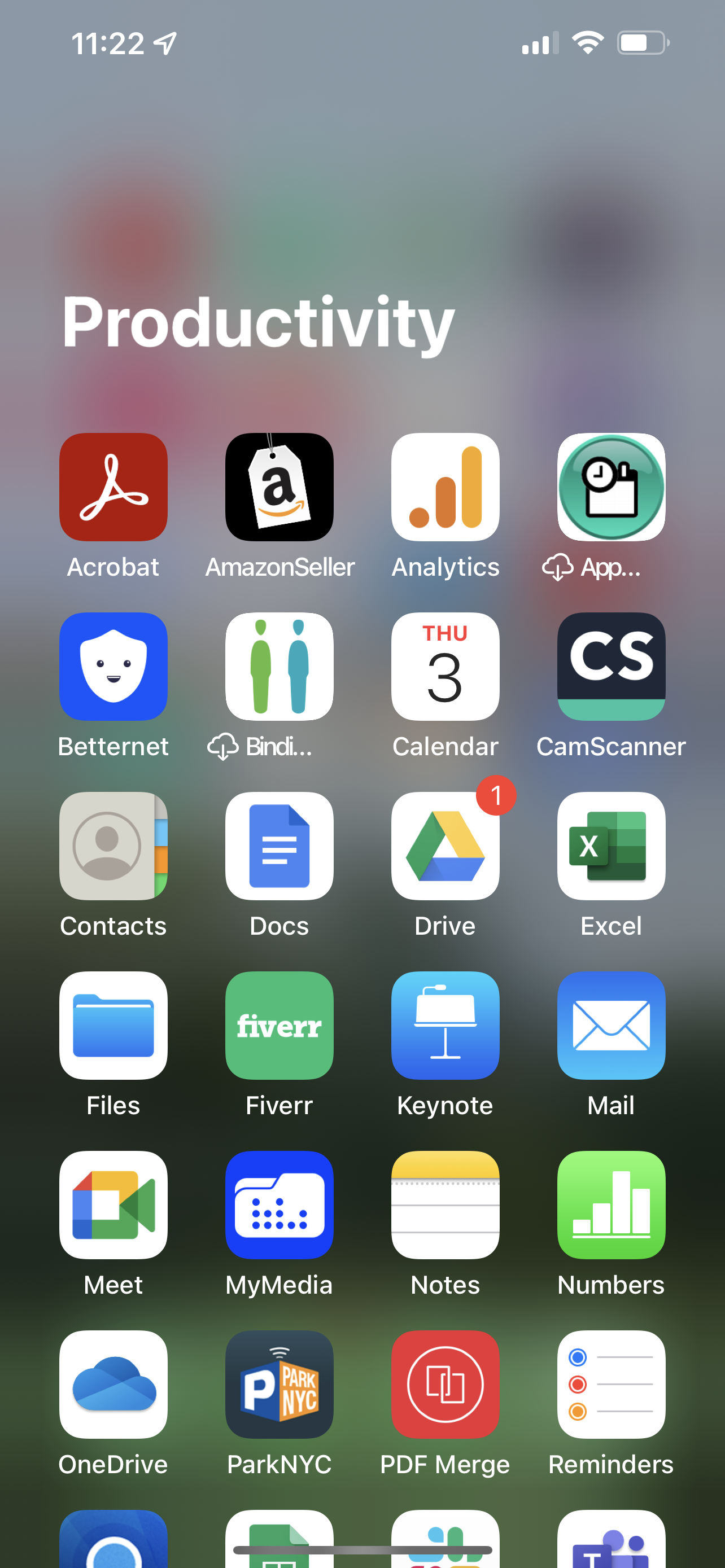Open the Betternet VPN app
Screen dimensions: 725x1568
click(x=113, y=667)
